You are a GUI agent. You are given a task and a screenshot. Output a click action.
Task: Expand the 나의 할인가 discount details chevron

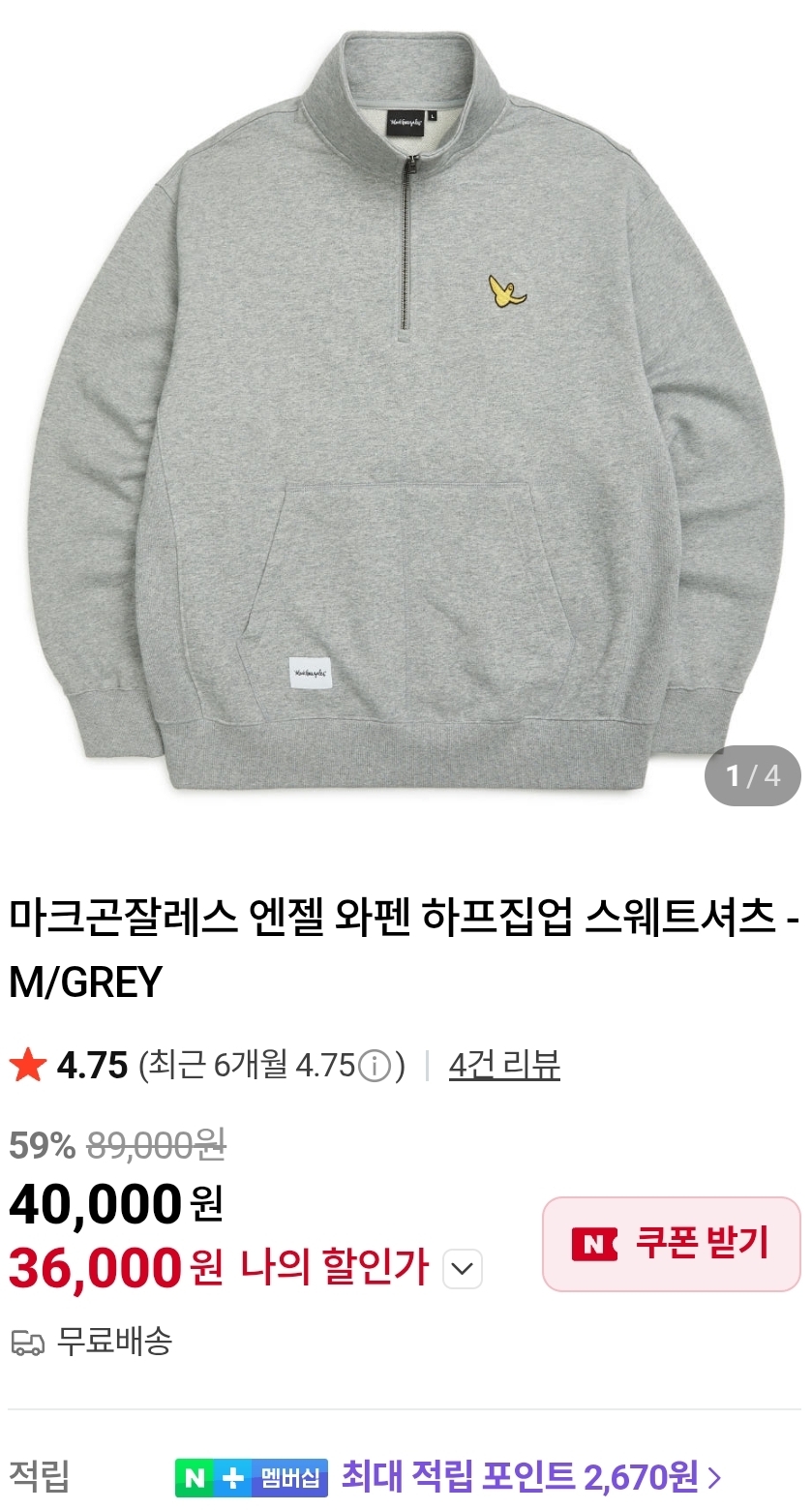tap(463, 1267)
